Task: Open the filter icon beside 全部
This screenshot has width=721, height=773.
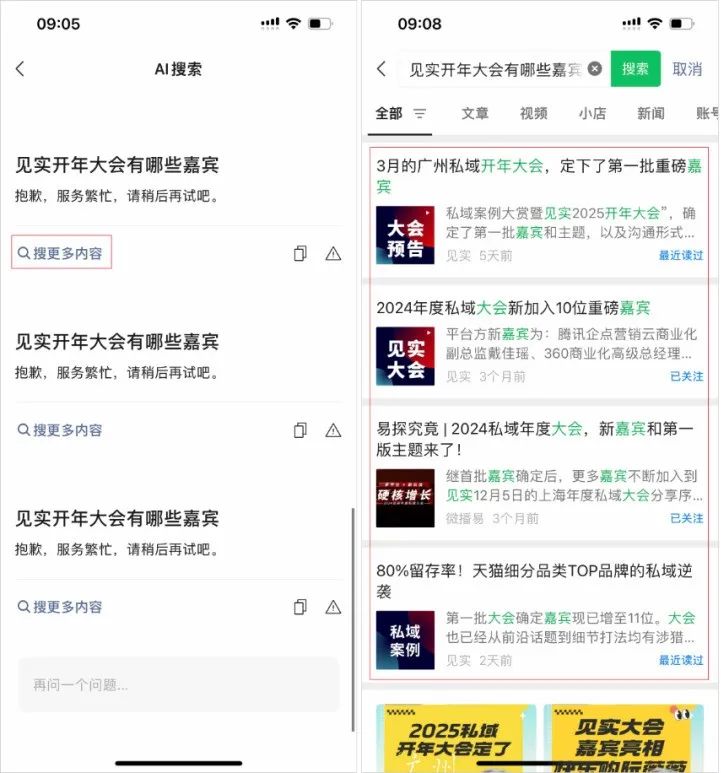Action: pos(420,113)
